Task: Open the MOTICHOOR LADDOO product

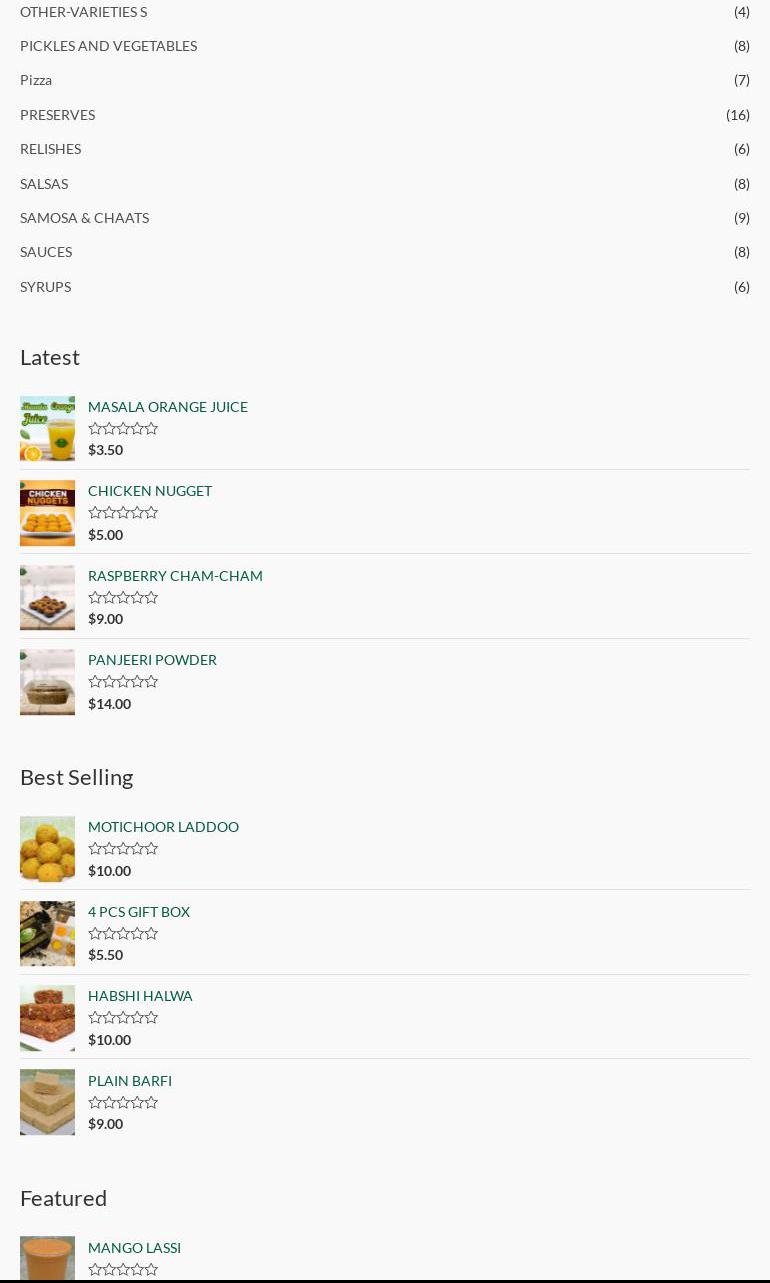Action: point(163,827)
